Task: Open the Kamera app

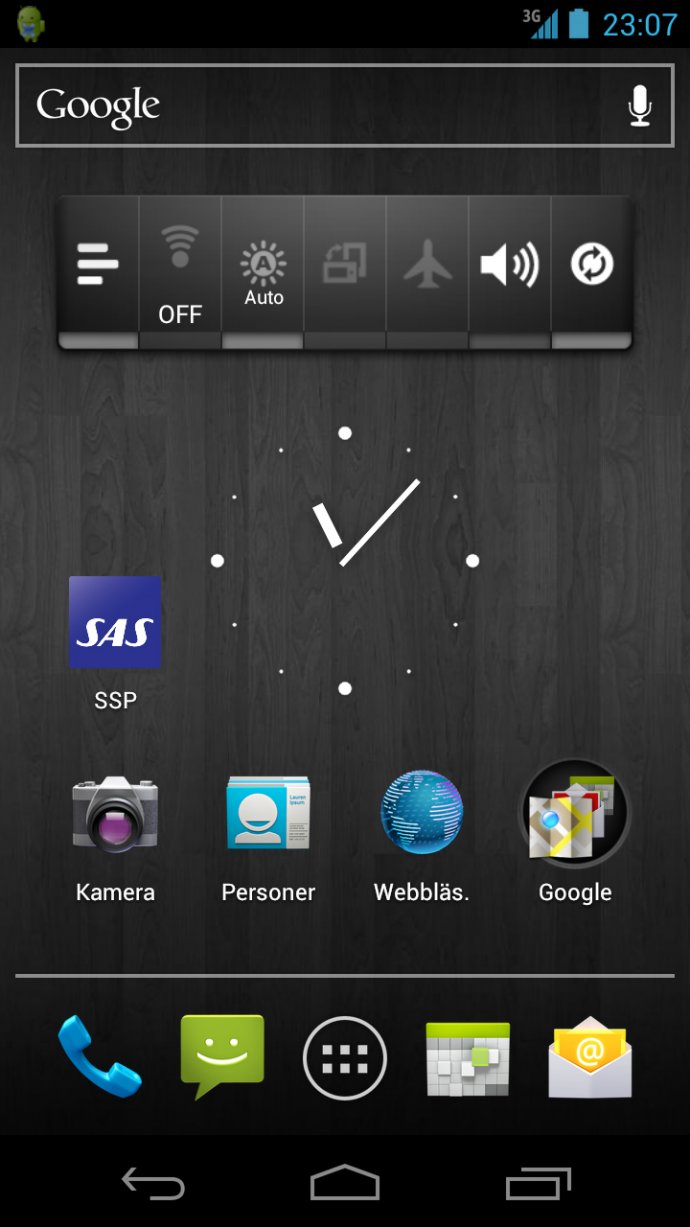Action: [x=115, y=815]
